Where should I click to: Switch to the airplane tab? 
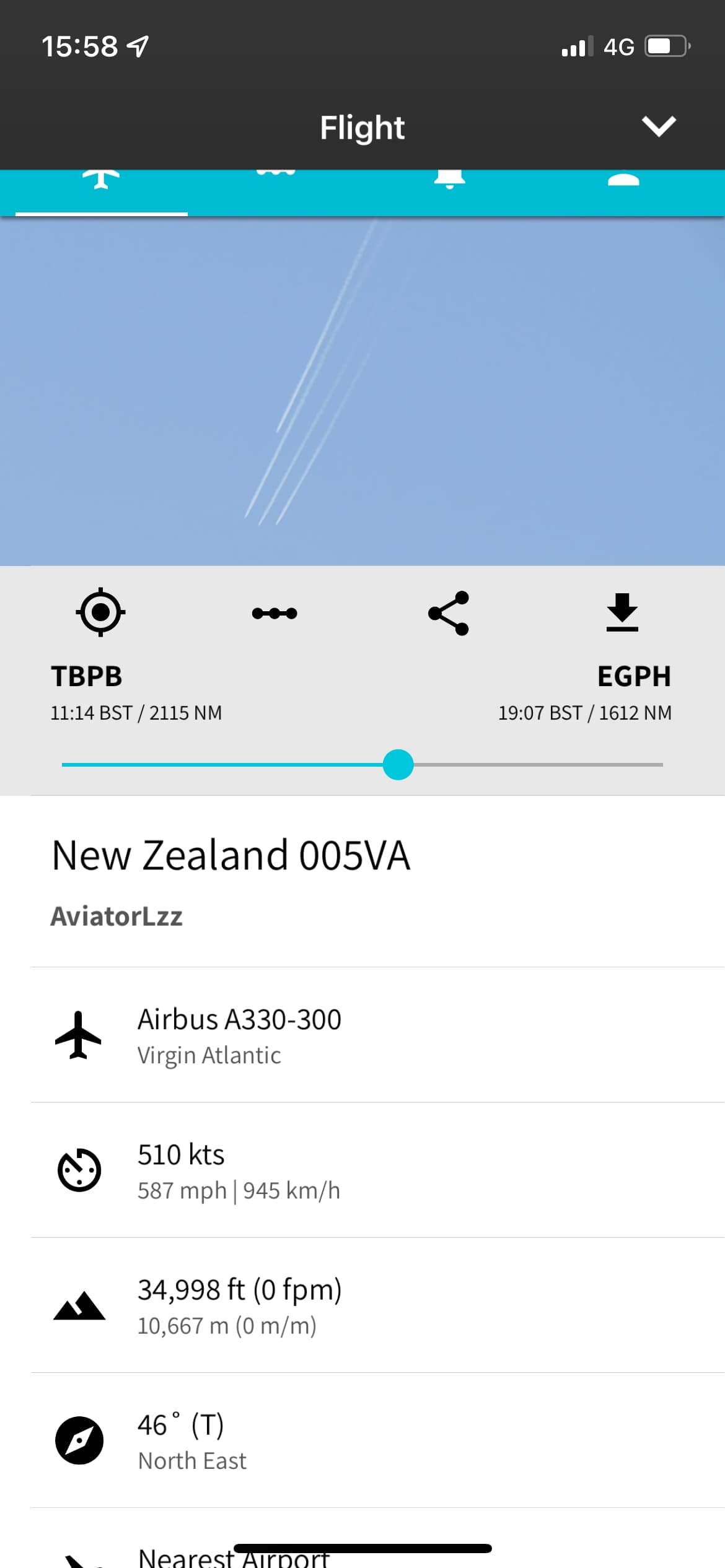click(102, 181)
